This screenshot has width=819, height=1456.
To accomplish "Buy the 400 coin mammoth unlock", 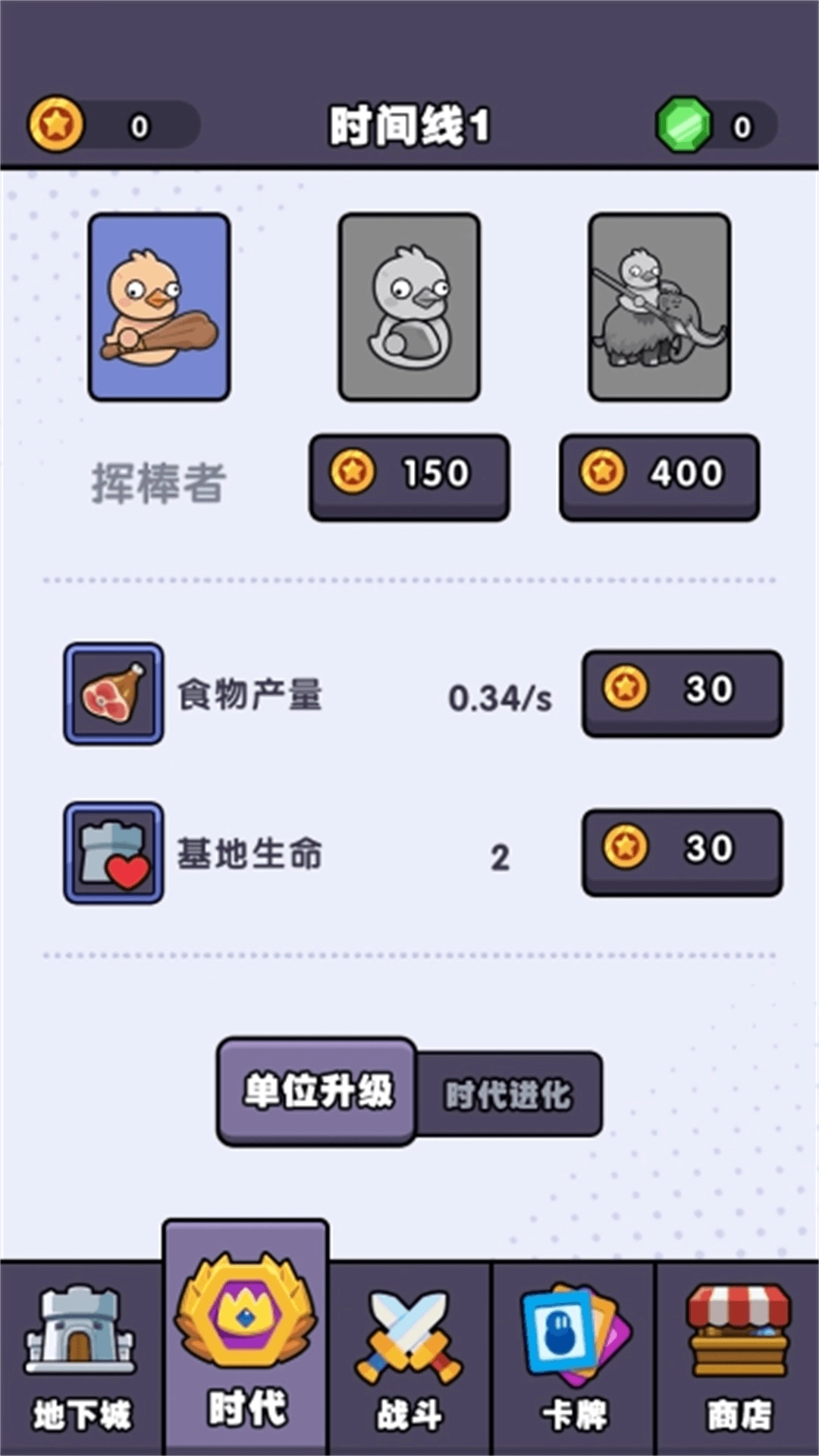I will (658, 474).
